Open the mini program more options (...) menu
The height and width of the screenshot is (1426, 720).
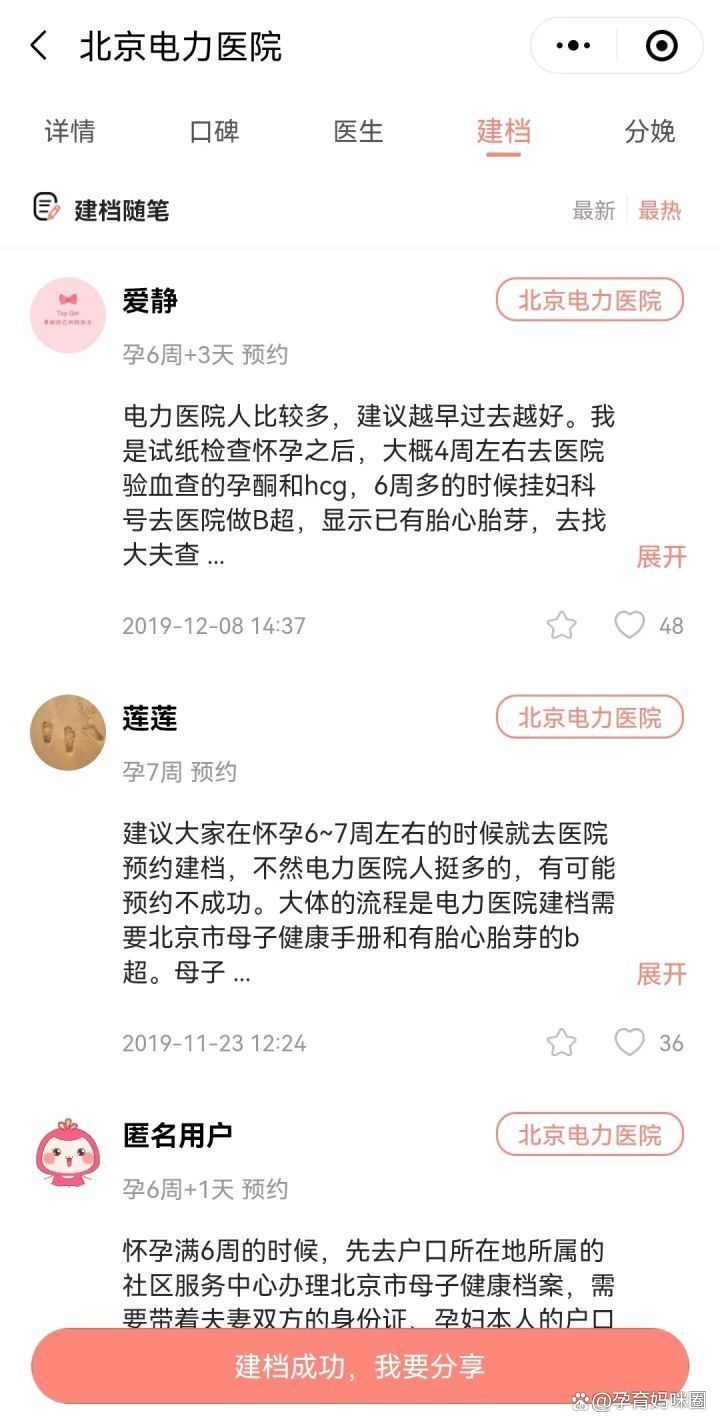pos(572,46)
